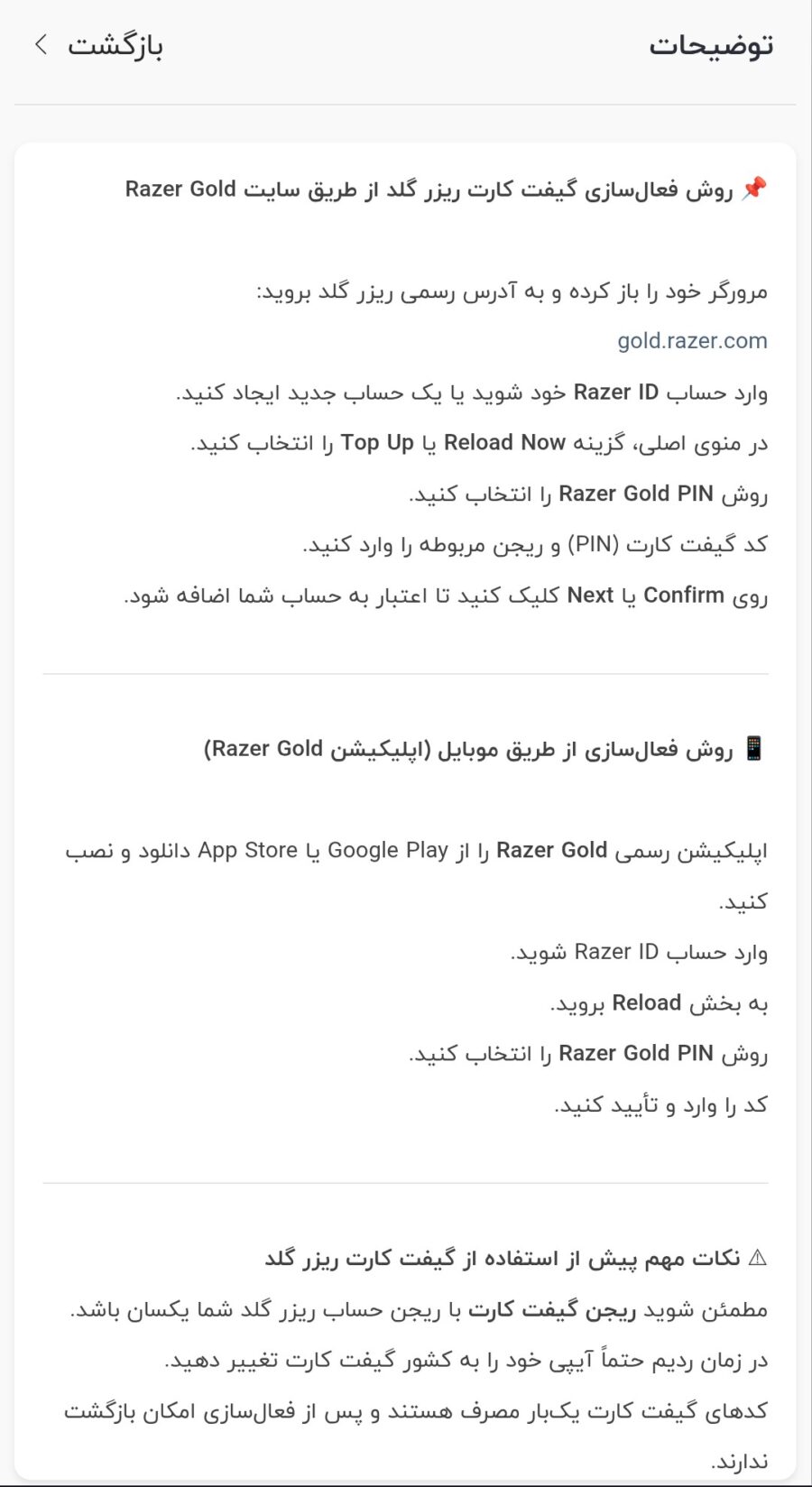Tap the website activation section heading

451,185
